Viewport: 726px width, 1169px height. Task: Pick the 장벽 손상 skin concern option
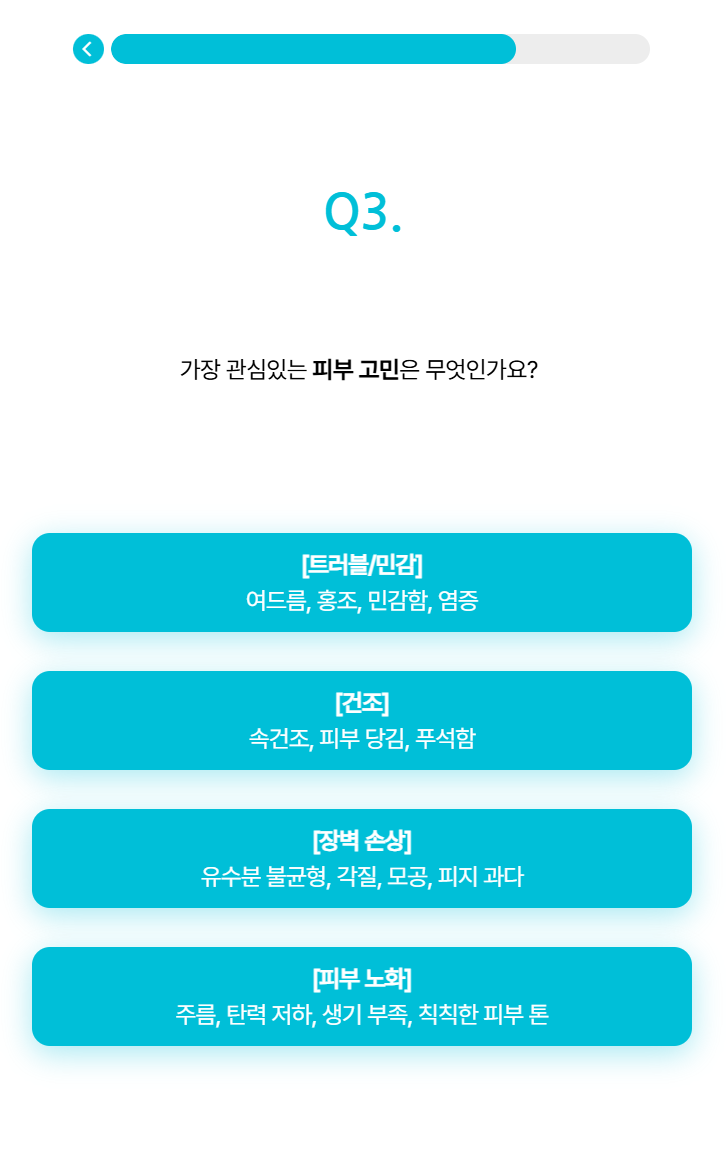tap(362, 859)
